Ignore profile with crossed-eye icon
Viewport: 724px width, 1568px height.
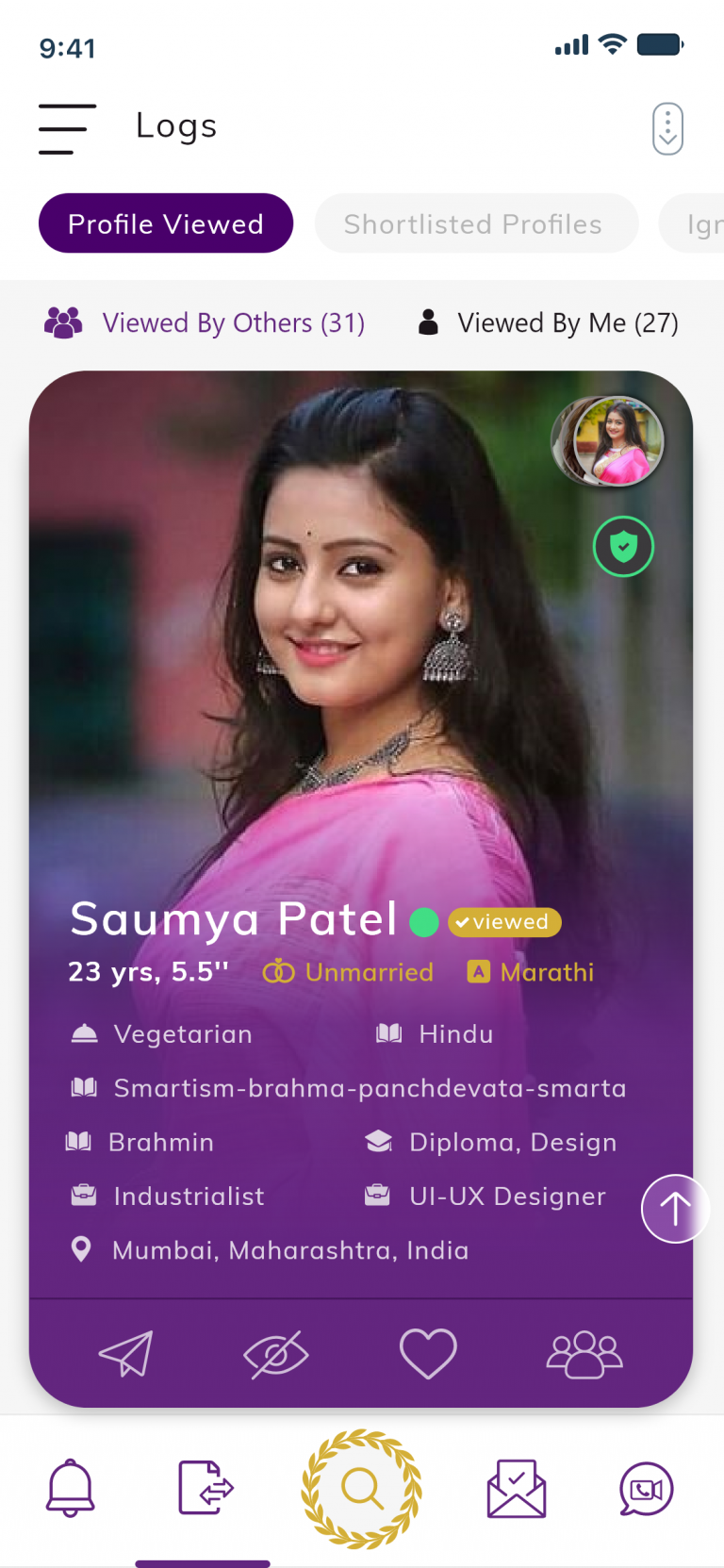click(x=276, y=1354)
